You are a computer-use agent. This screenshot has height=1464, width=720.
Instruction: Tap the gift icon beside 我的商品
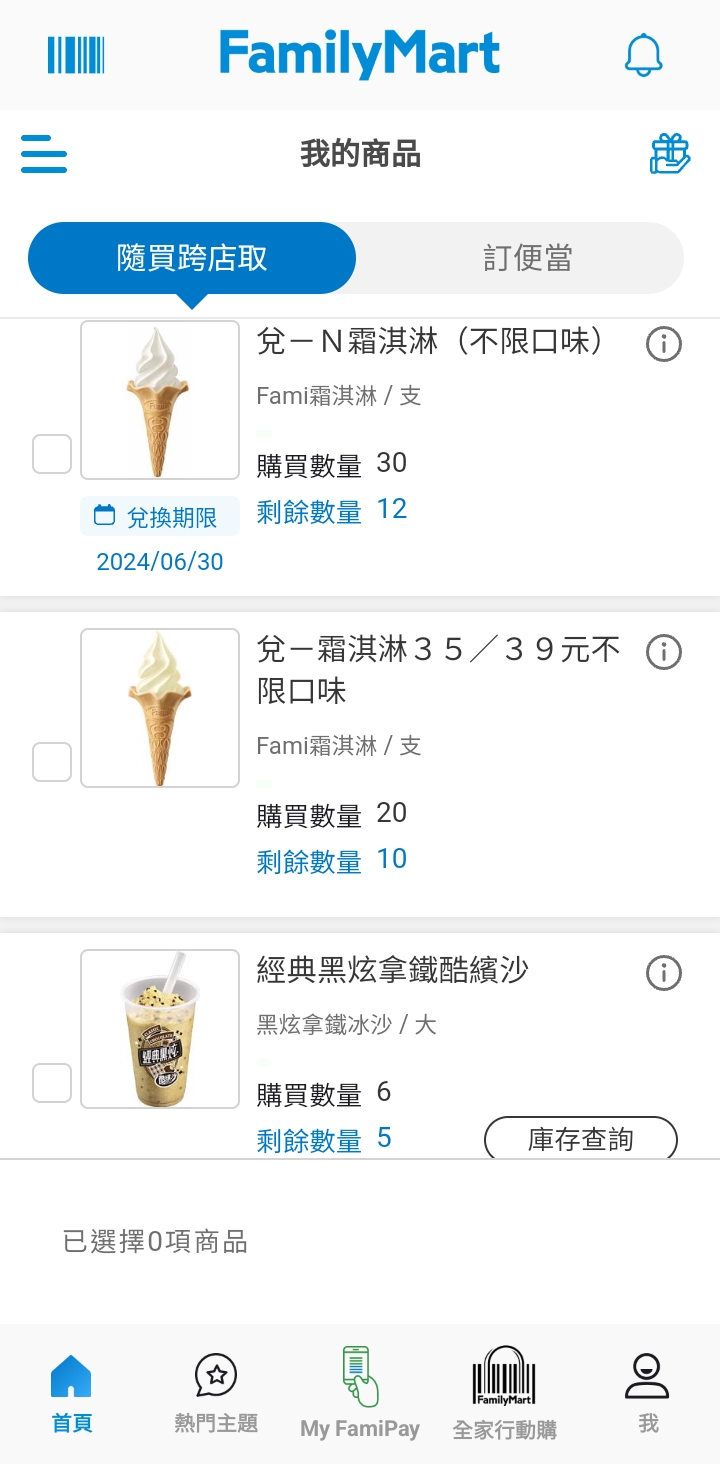(670, 154)
